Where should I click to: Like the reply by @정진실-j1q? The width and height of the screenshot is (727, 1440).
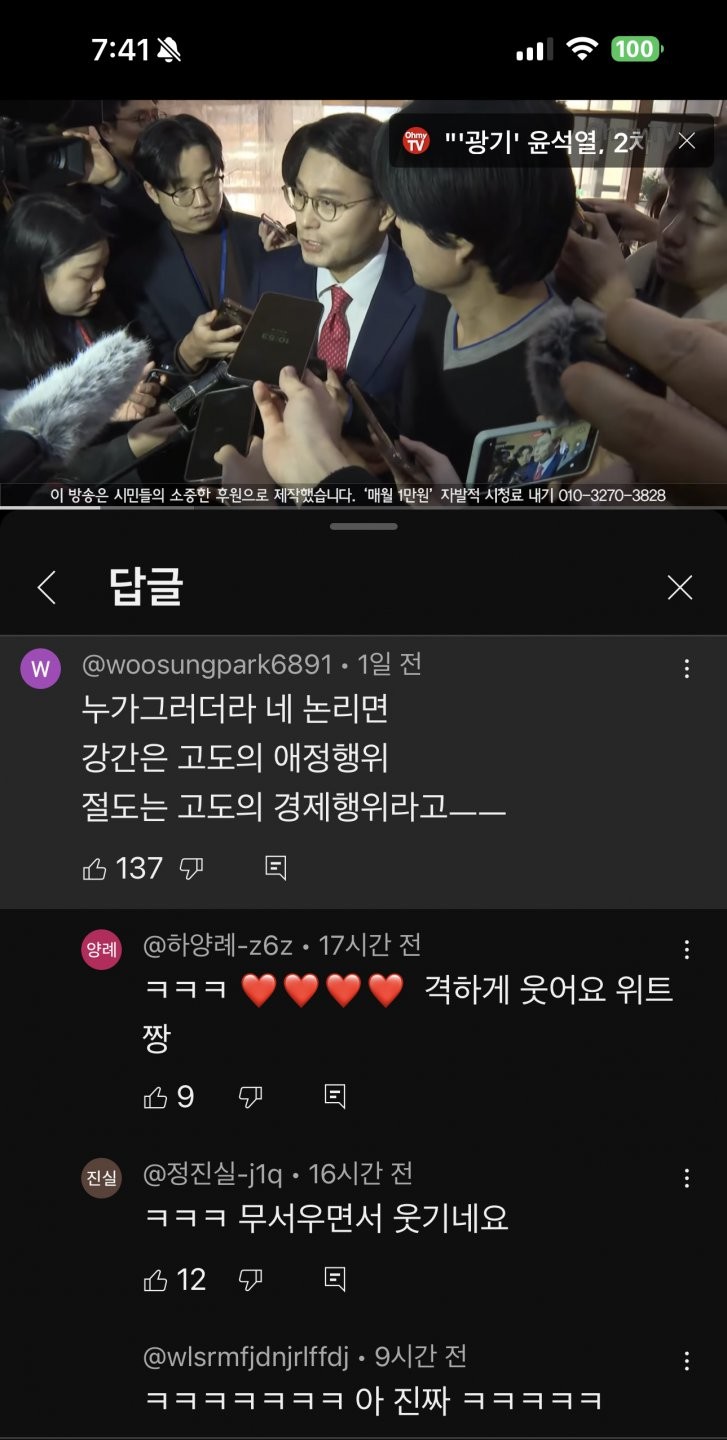click(155, 1280)
